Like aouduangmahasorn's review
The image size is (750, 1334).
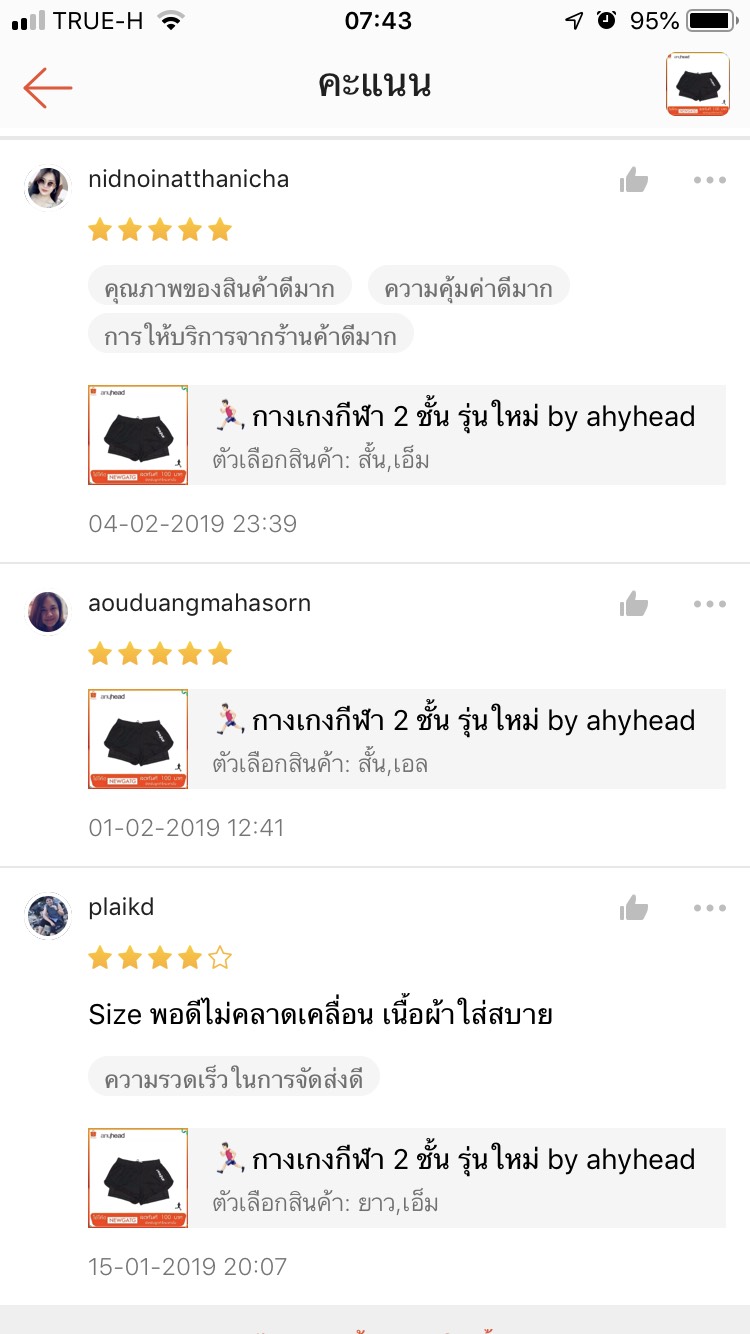coord(634,604)
